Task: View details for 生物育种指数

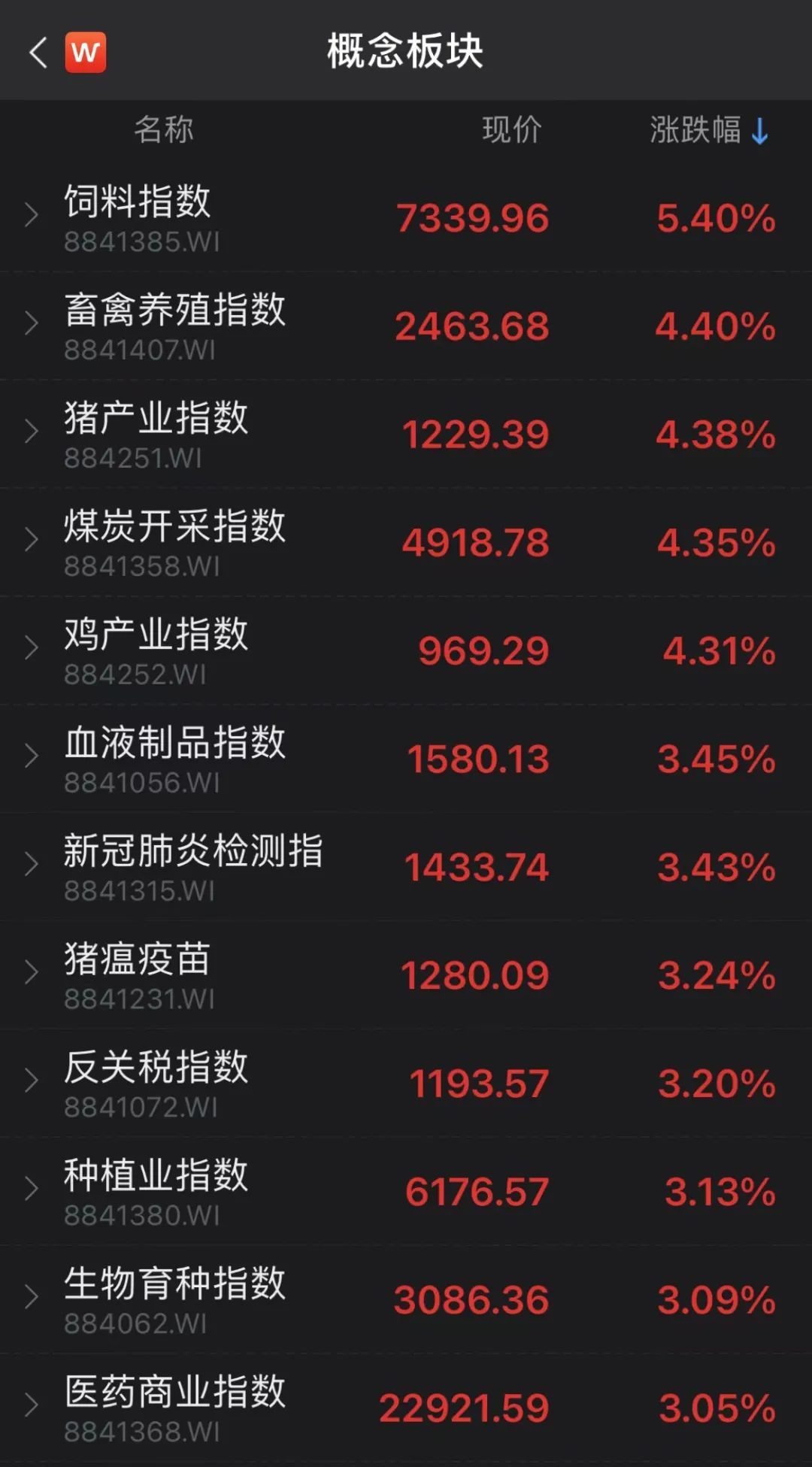Action: click(x=406, y=1301)
